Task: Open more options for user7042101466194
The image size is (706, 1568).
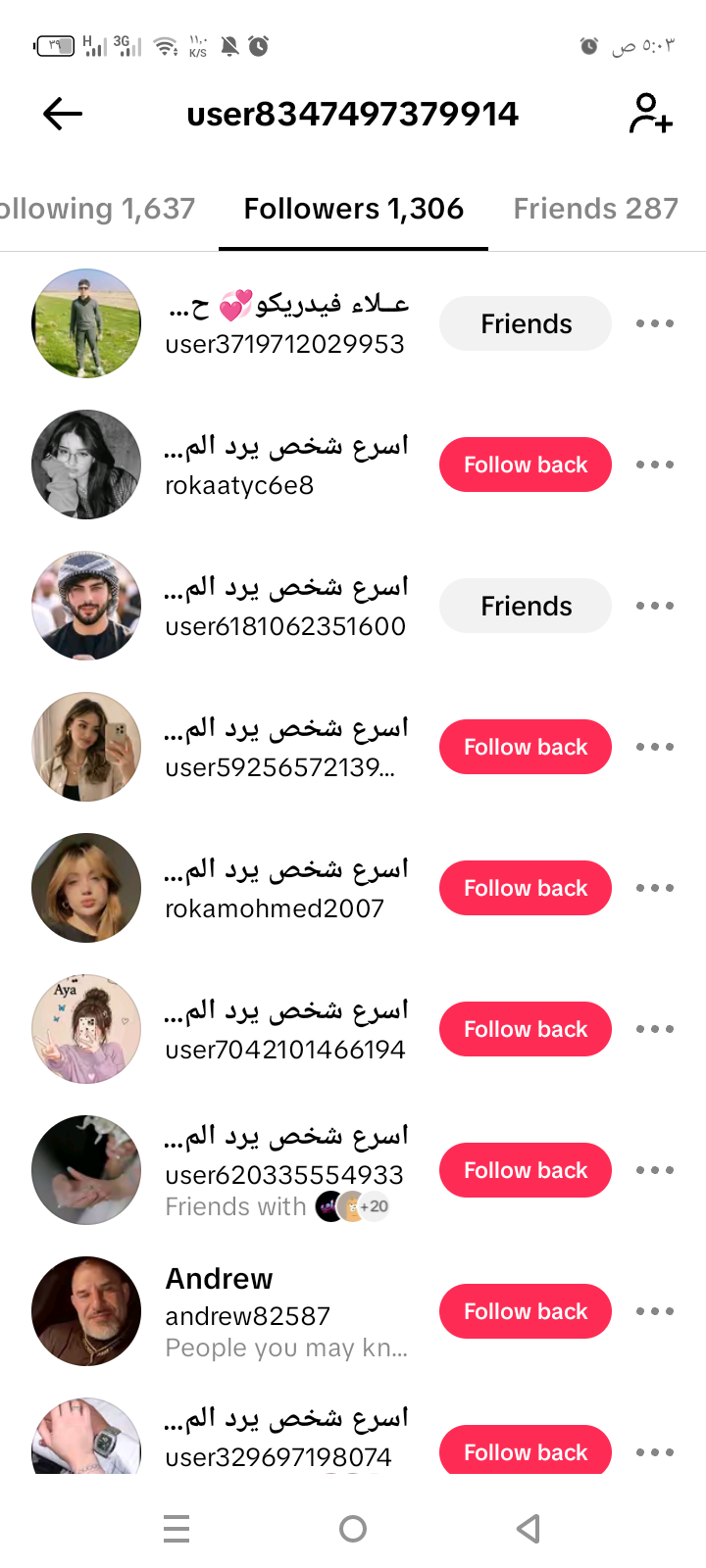Action: (655, 1029)
